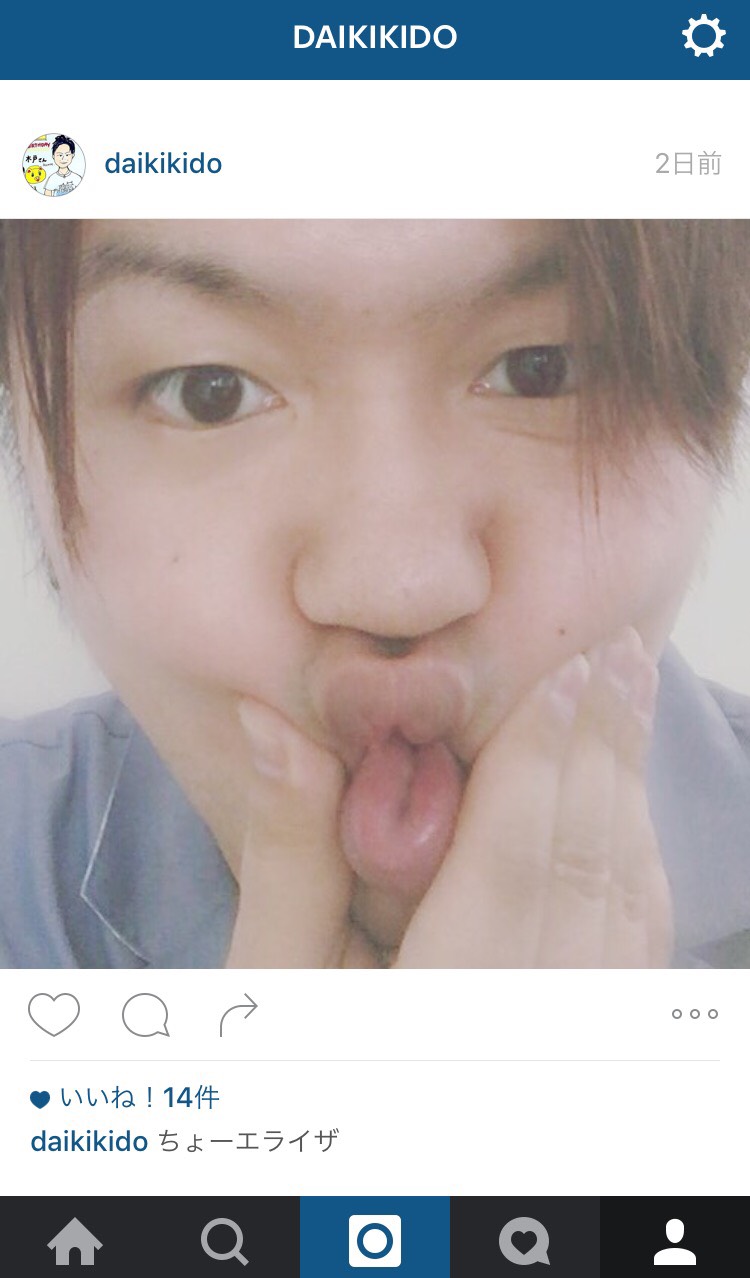This screenshot has width=750, height=1278.
Task: Go to the Home feed tab
Action: 75,1241
